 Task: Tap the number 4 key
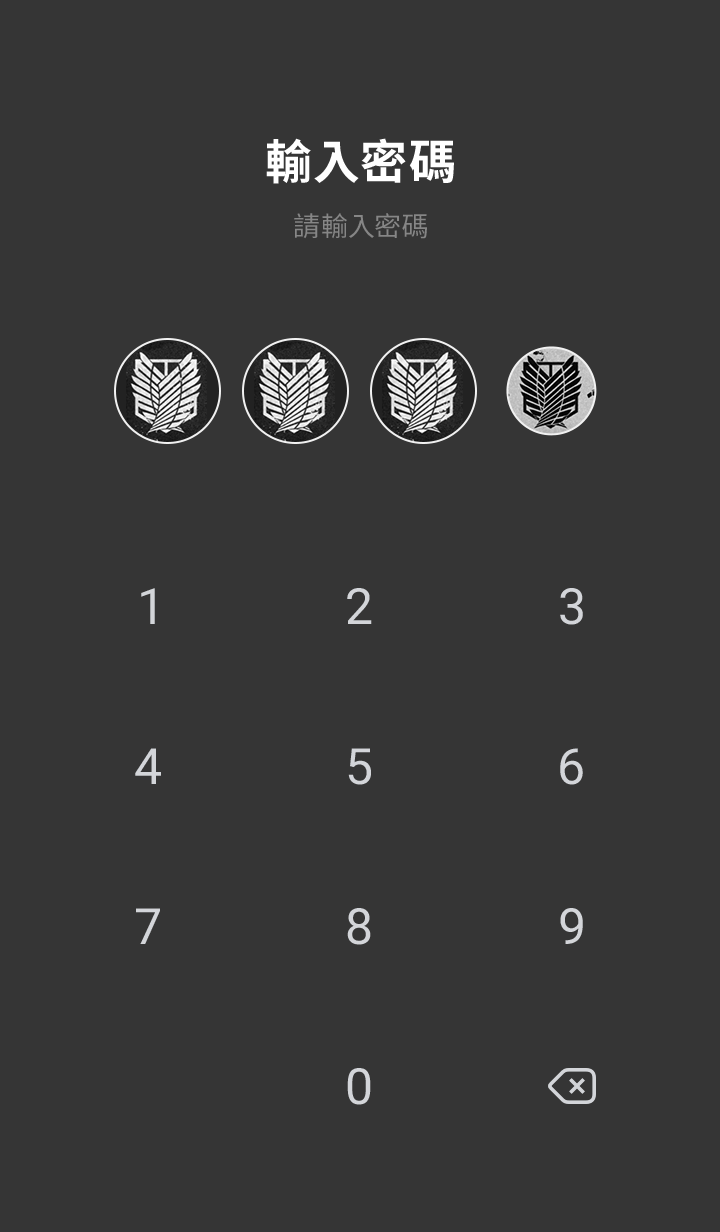tap(148, 767)
